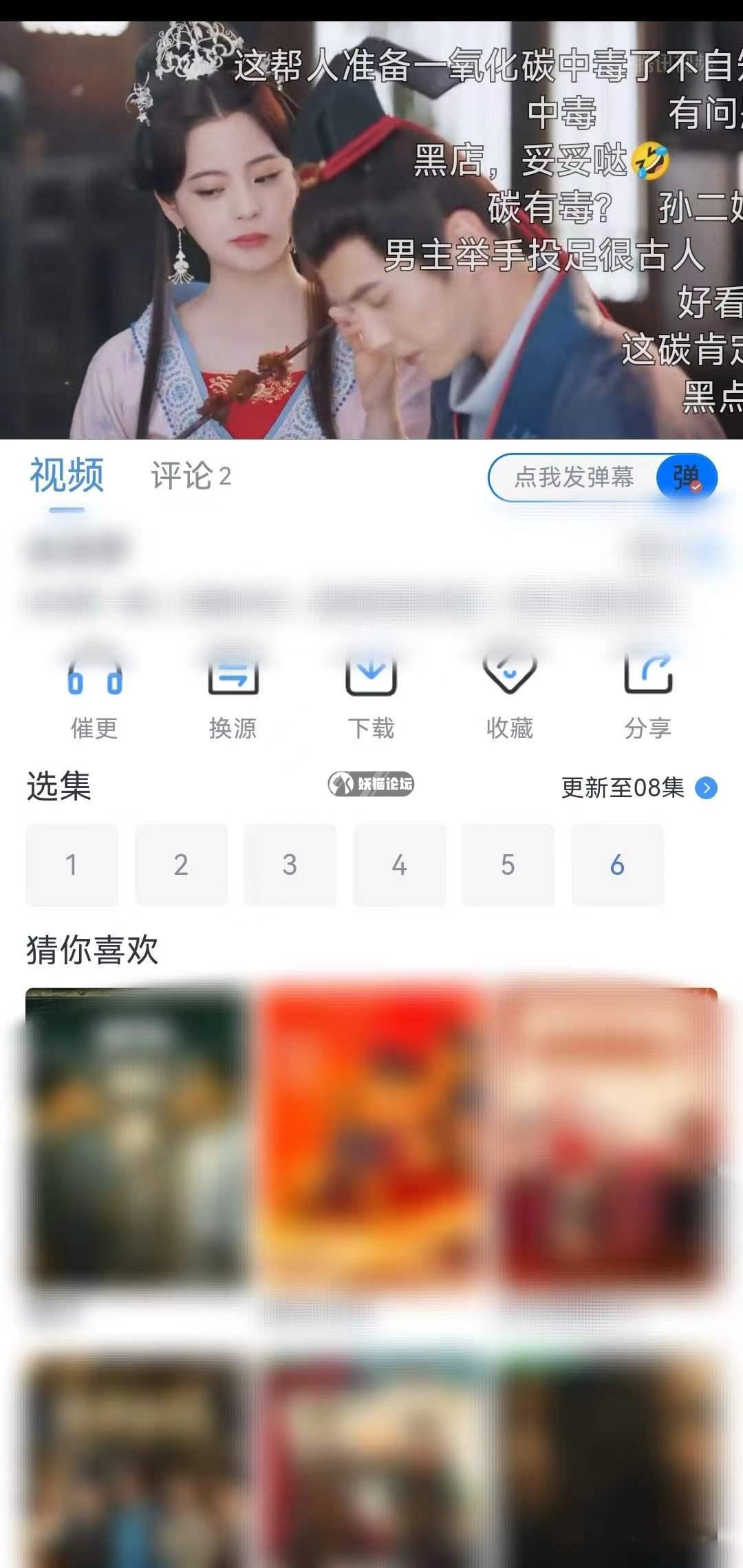
Task: Open the 点我发弹幕 input box
Action: pos(573,477)
